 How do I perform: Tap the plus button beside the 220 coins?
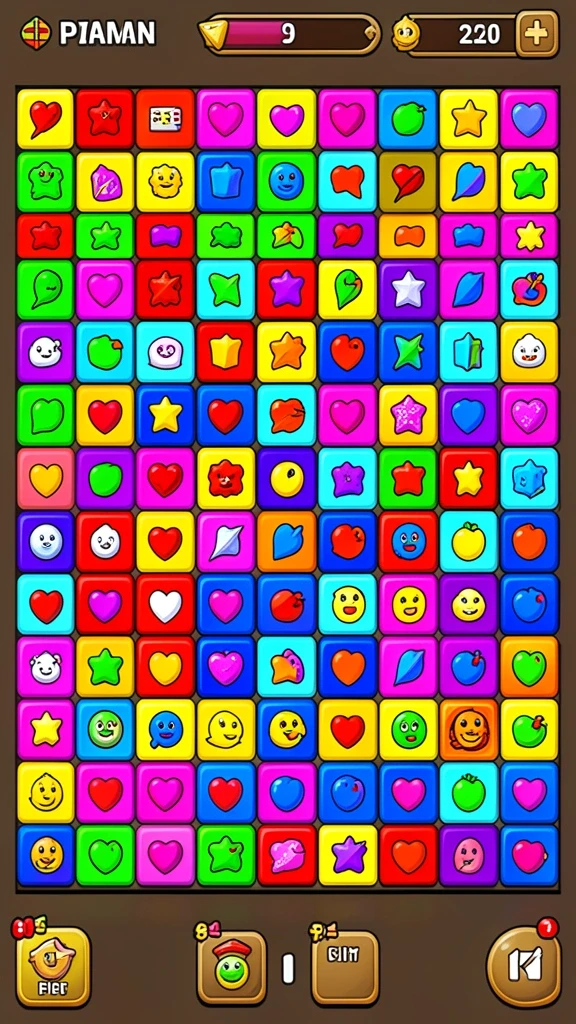537,33
